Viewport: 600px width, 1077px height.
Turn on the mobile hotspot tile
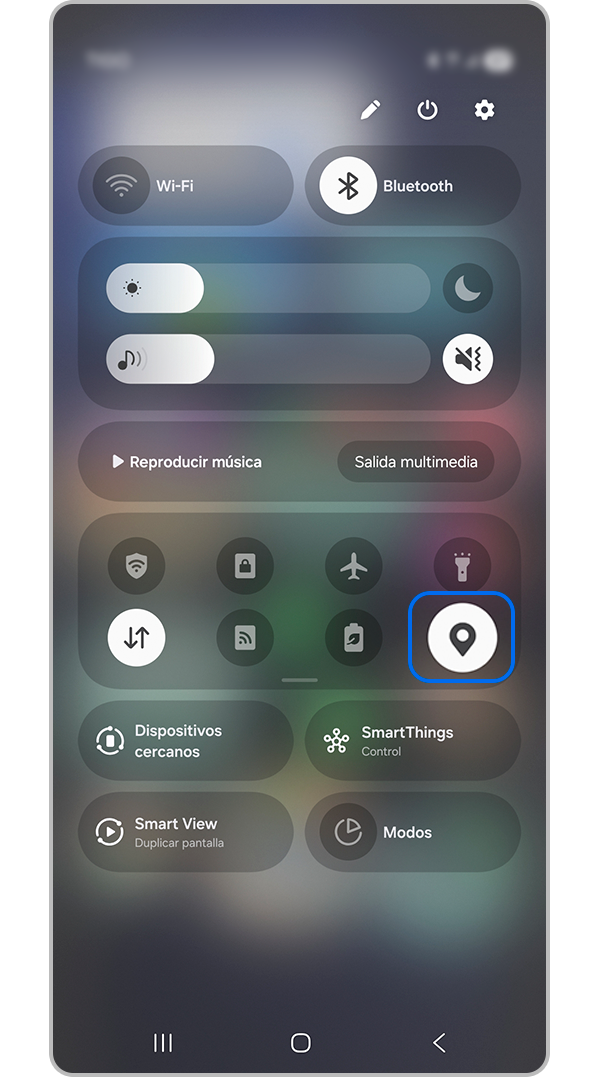[245, 638]
